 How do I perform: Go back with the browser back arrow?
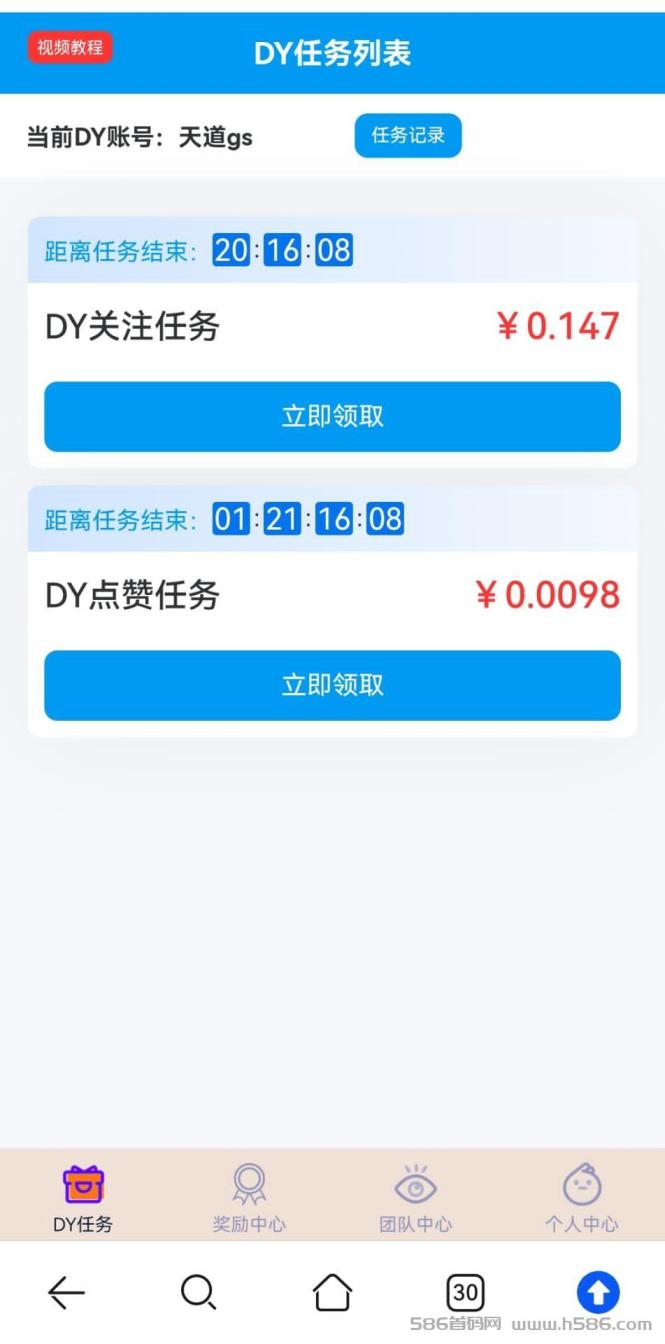(x=66, y=1292)
